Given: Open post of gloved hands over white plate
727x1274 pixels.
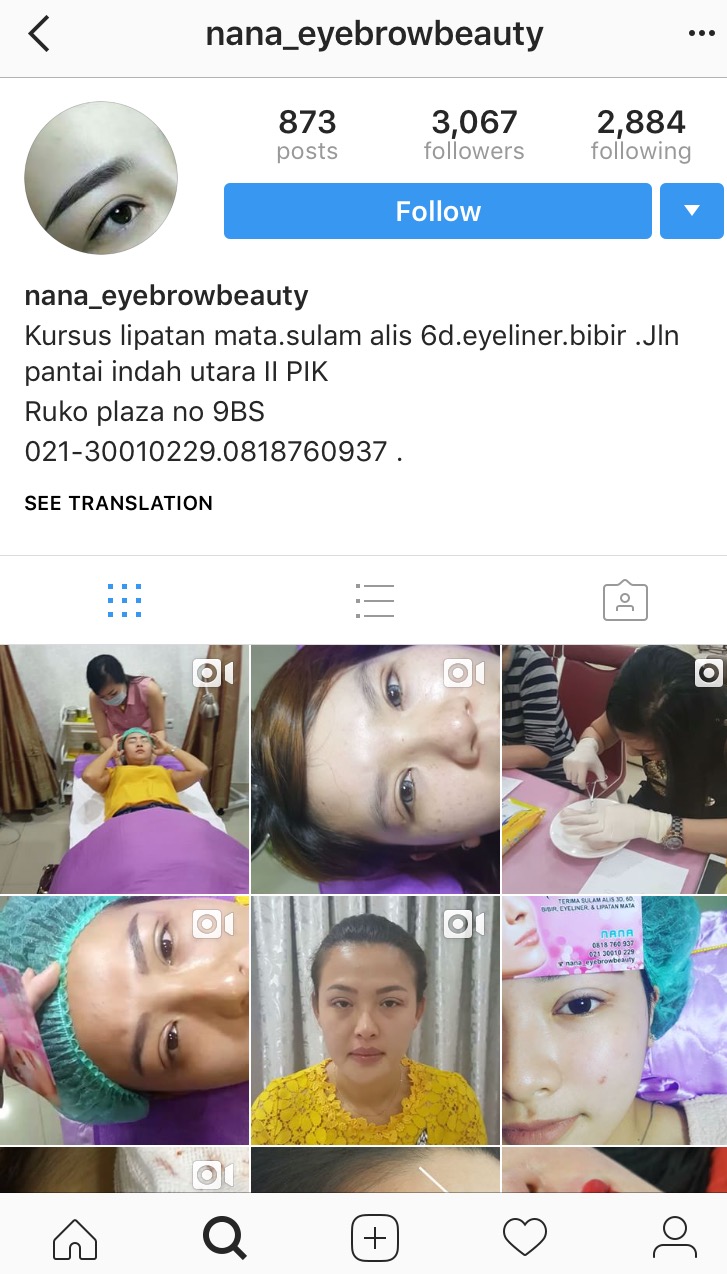Looking at the screenshot, I should (614, 769).
